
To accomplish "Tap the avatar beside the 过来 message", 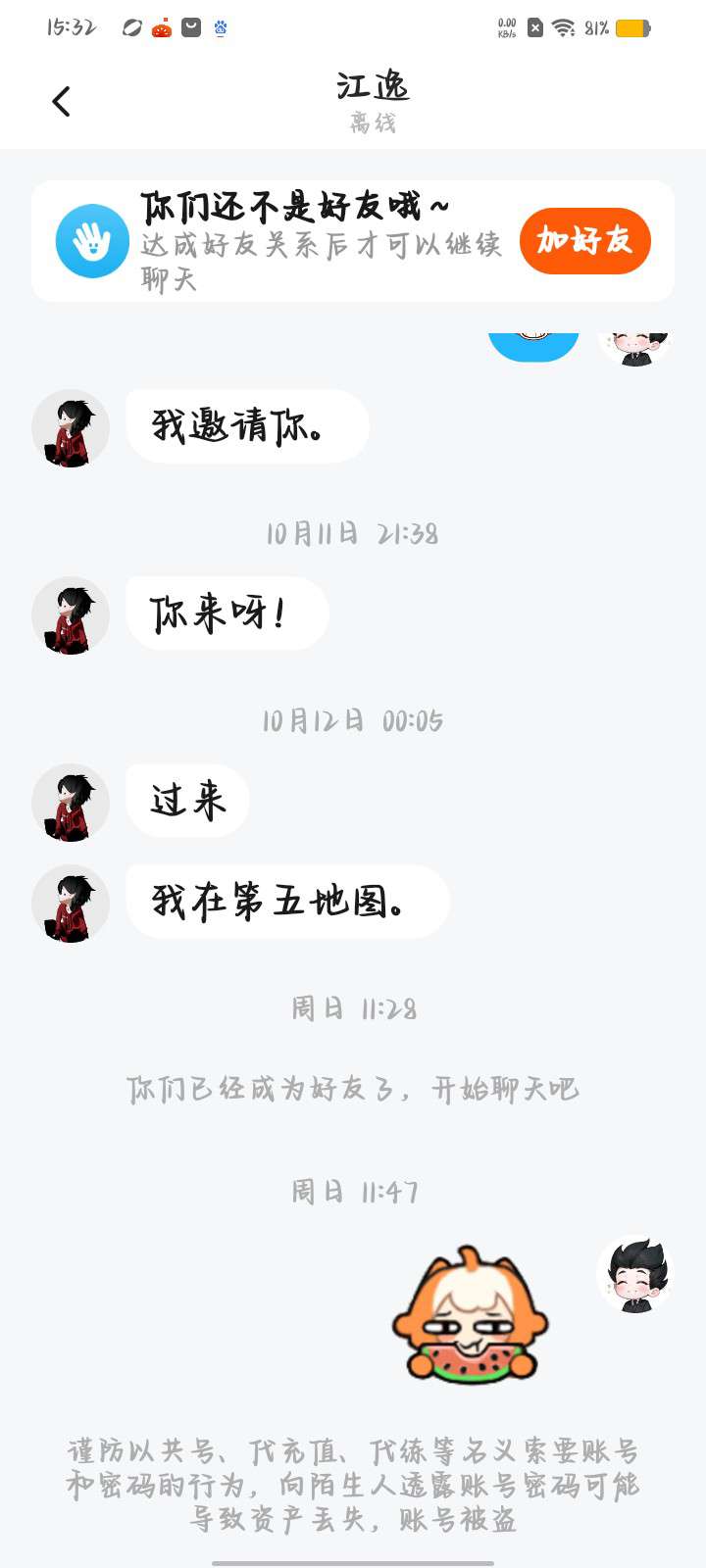I will point(71,803).
